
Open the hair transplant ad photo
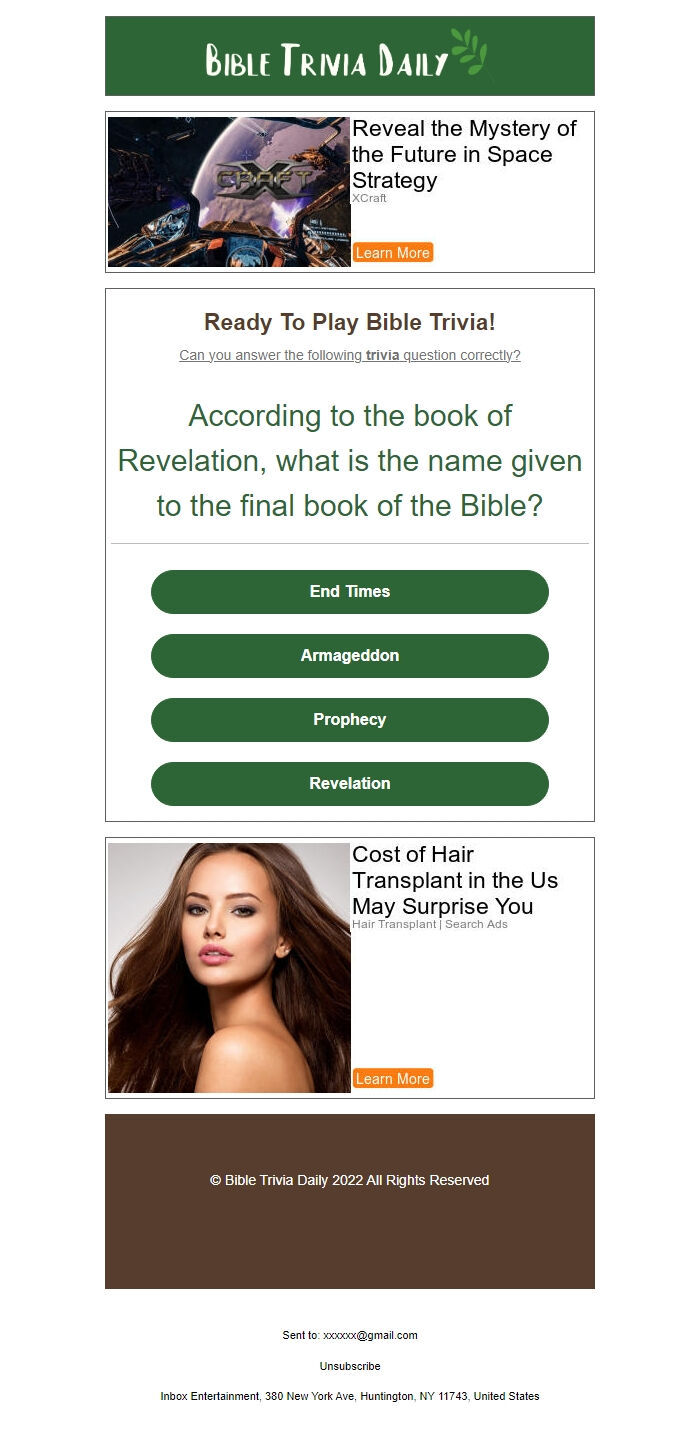coord(229,968)
